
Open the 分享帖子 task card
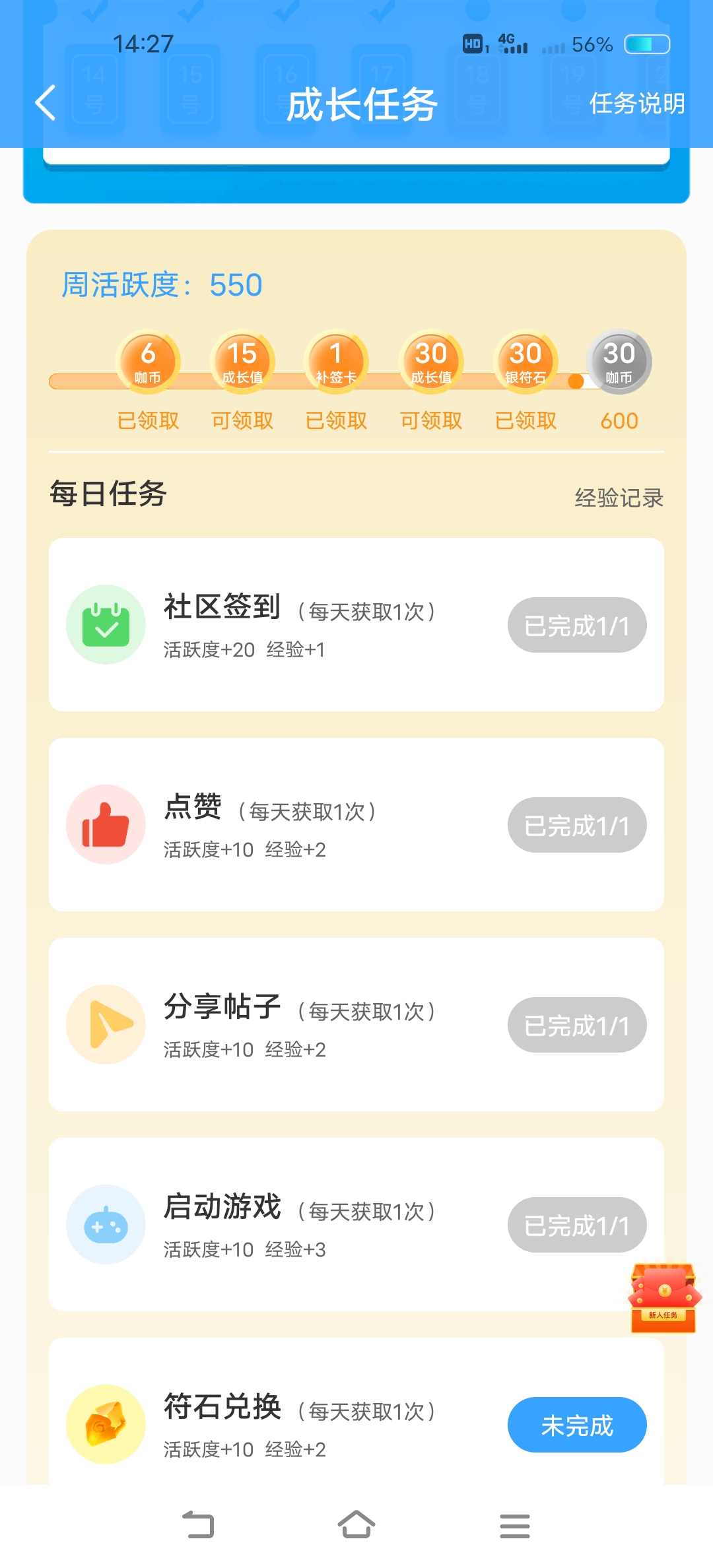[x=356, y=1024]
